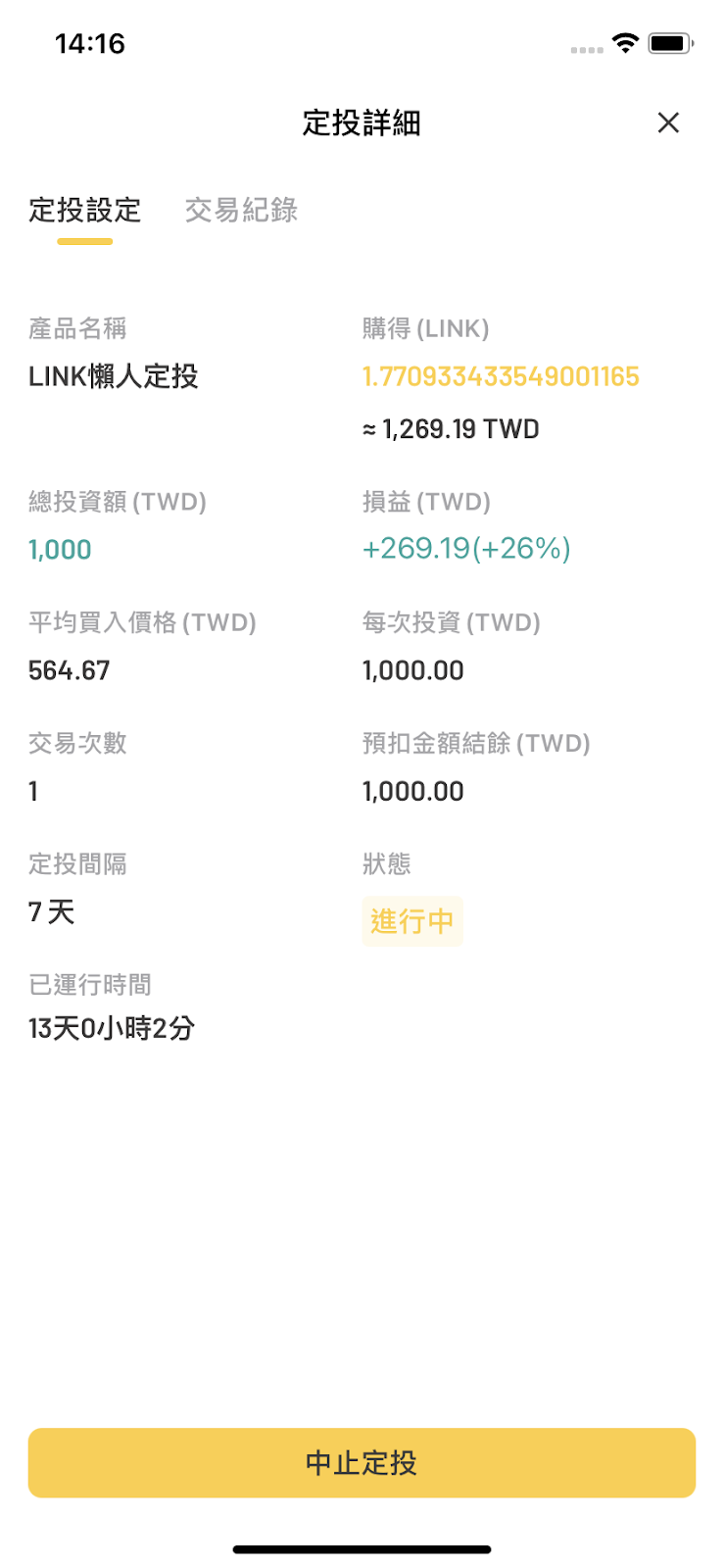The width and height of the screenshot is (724, 1568).
Task: Tap the 中止定投 button
Action: click(362, 1462)
